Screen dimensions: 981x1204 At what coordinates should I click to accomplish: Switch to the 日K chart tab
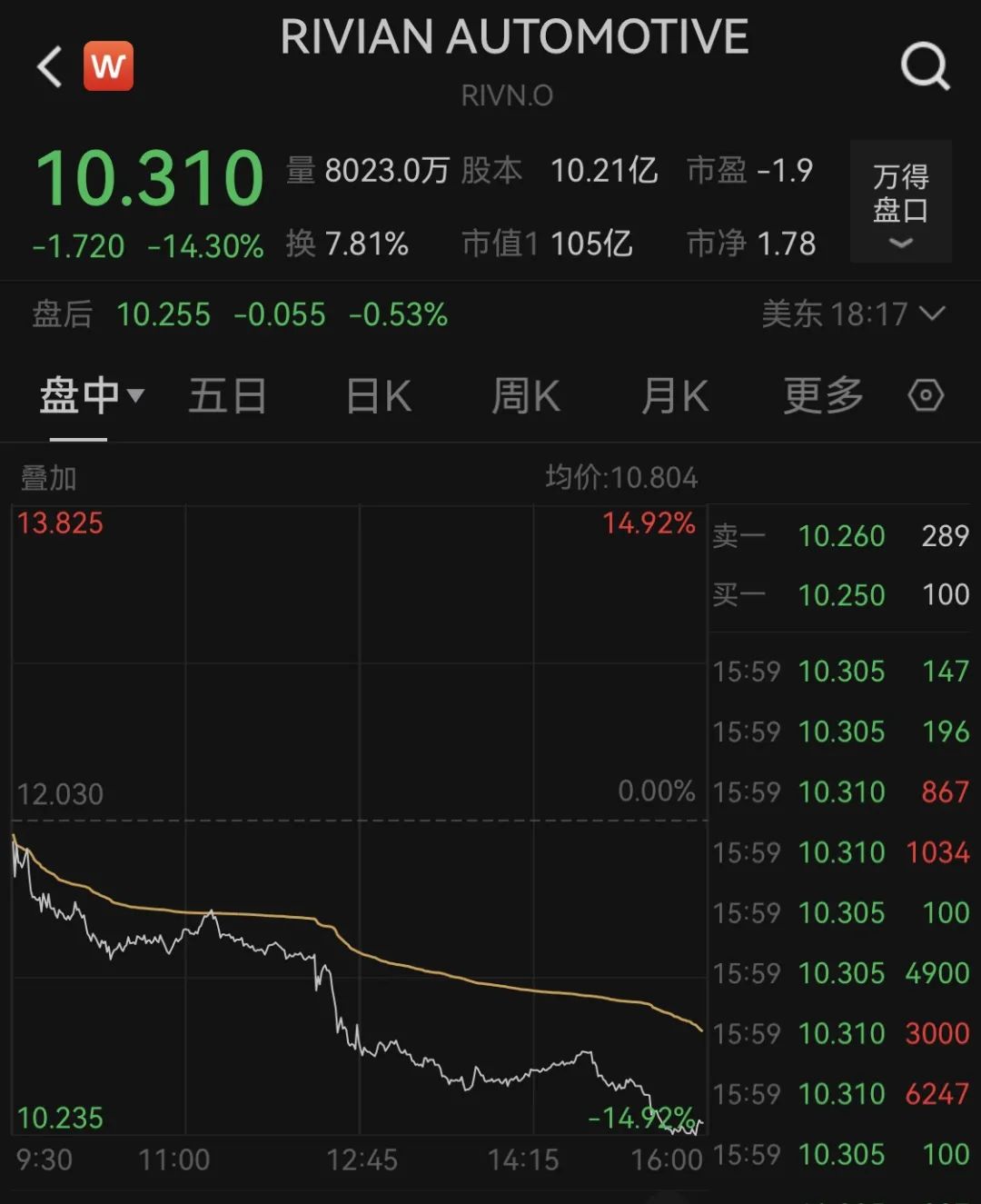point(379,396)
